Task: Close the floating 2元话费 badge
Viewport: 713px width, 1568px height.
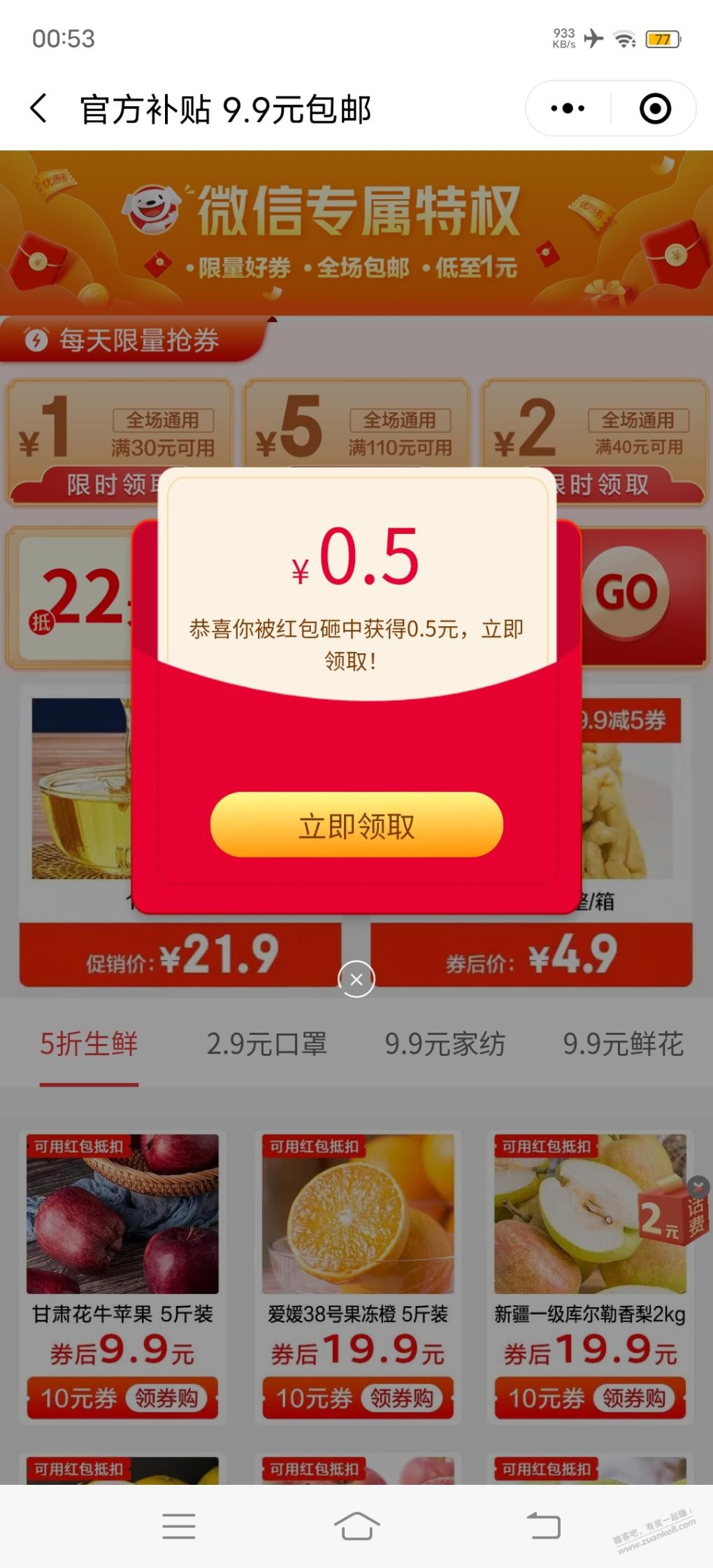Action: click(x=698, y=1186)
